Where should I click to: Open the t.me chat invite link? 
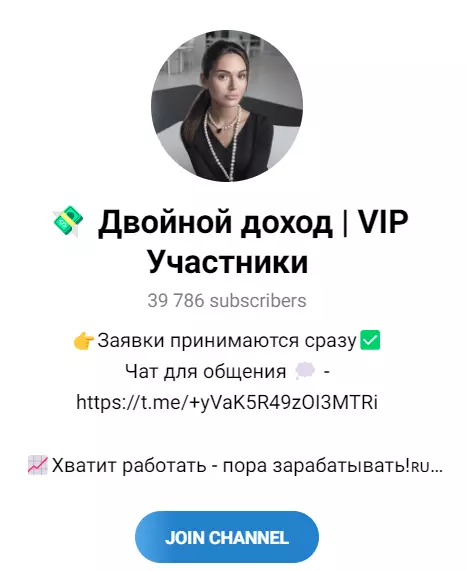tap(227, 403)
